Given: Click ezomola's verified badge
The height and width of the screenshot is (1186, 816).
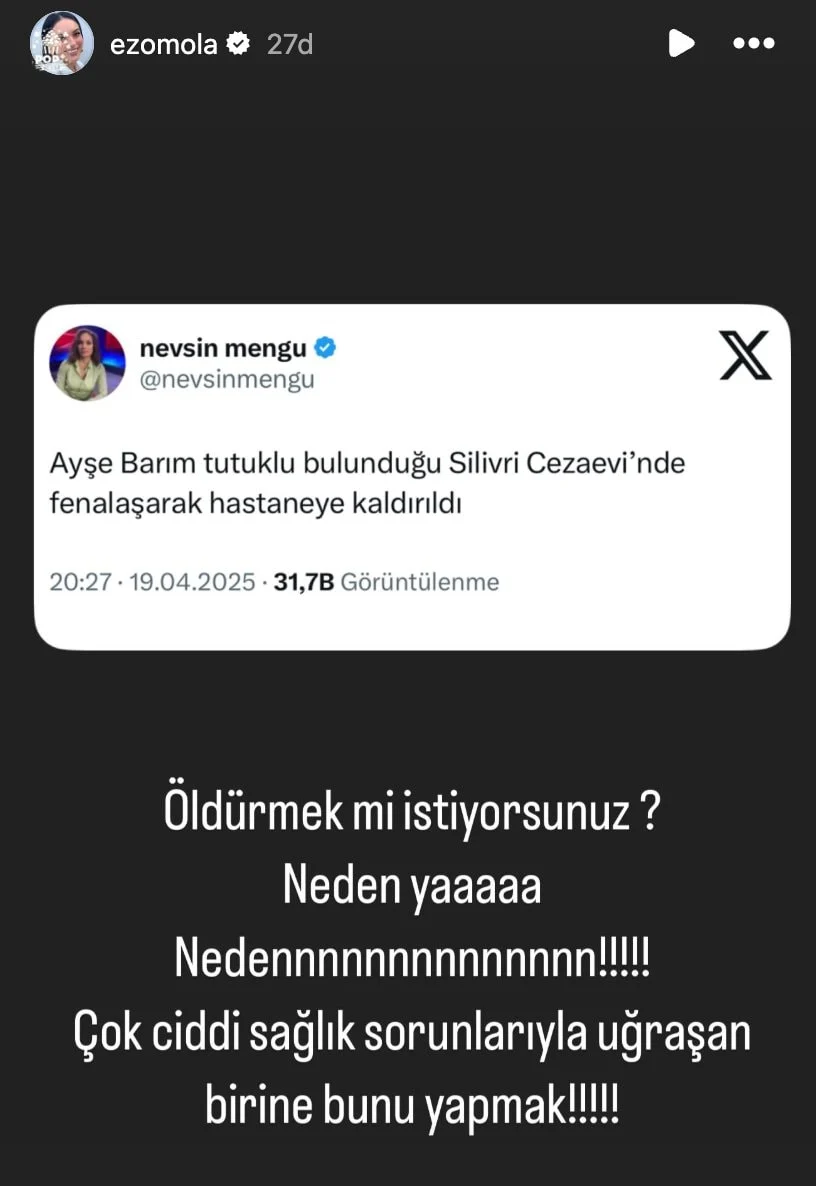Looking at the screenshot, I should point(238,43).
